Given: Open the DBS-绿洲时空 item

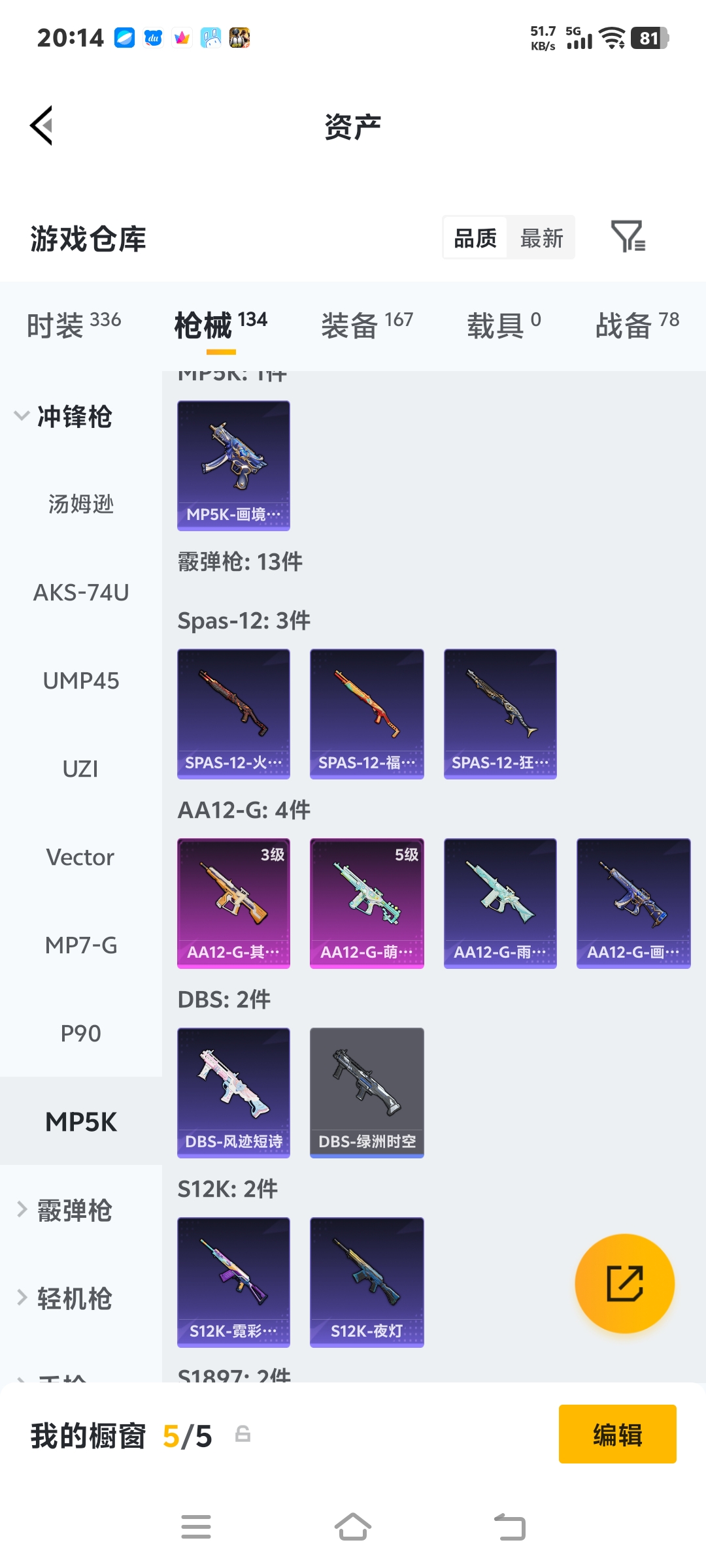Looking at the screenshot, I should coord(367,1092).
